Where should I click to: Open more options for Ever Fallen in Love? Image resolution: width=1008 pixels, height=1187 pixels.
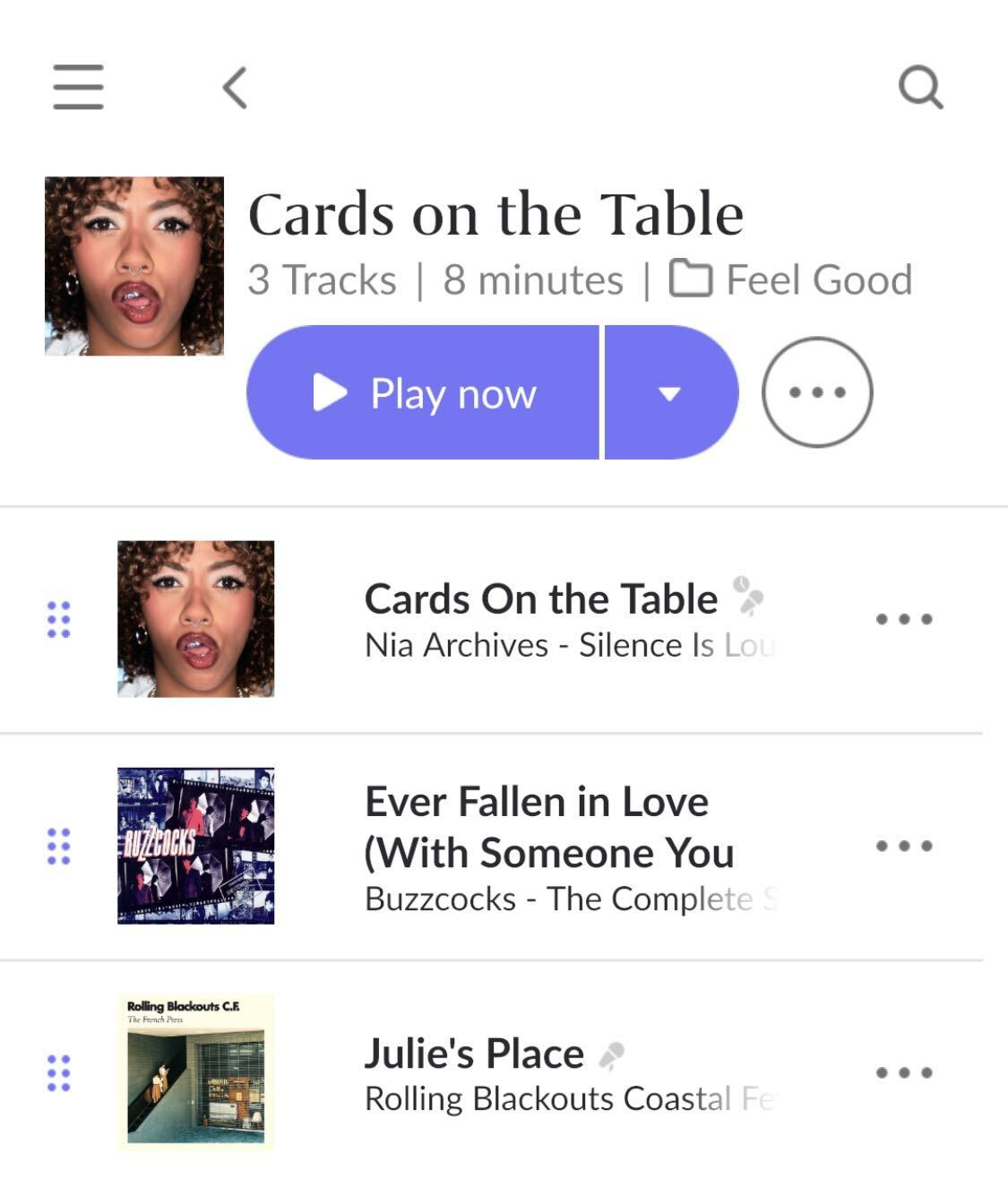pyautogui.click(x=903, y=846)
